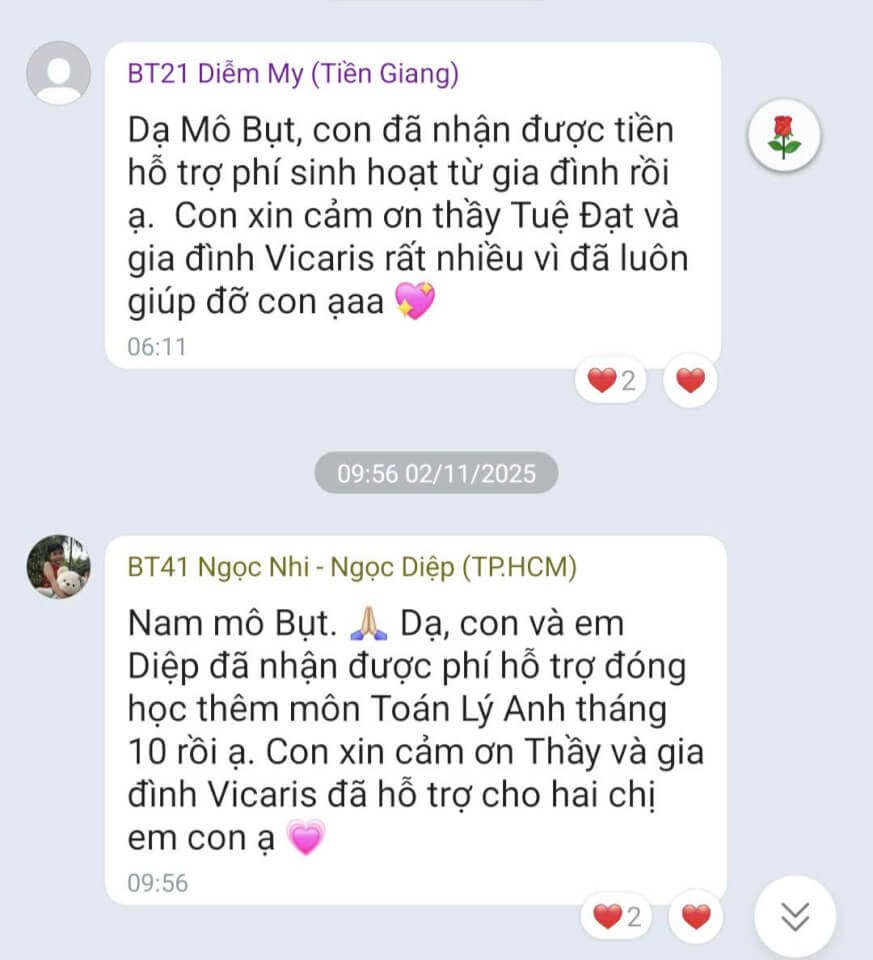The width and height of the screenshot is (873, 960).
Task: Jump to the latest messages
Action: click(x=795, y=916)
